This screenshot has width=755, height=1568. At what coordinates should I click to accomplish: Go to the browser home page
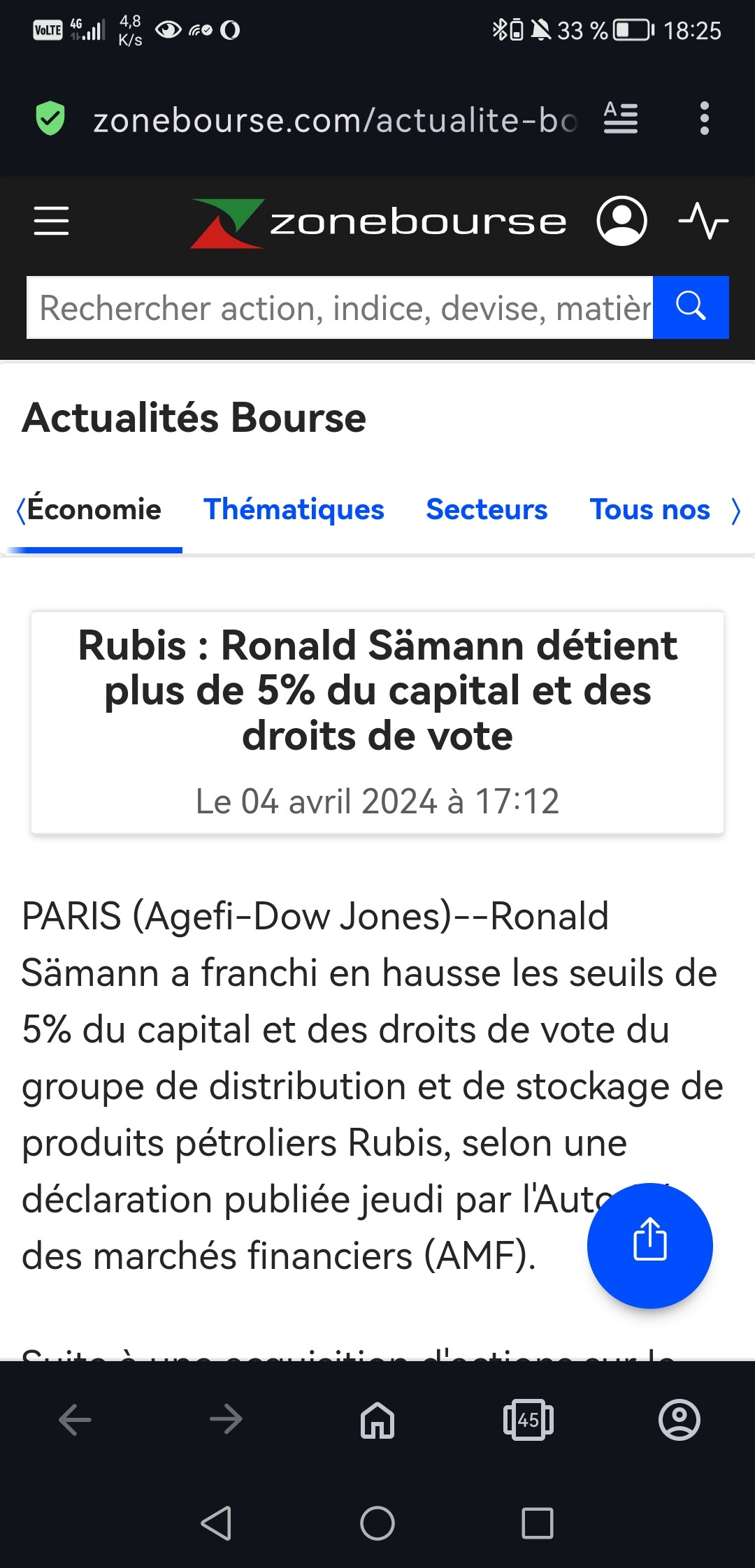tap(377, 1420)
